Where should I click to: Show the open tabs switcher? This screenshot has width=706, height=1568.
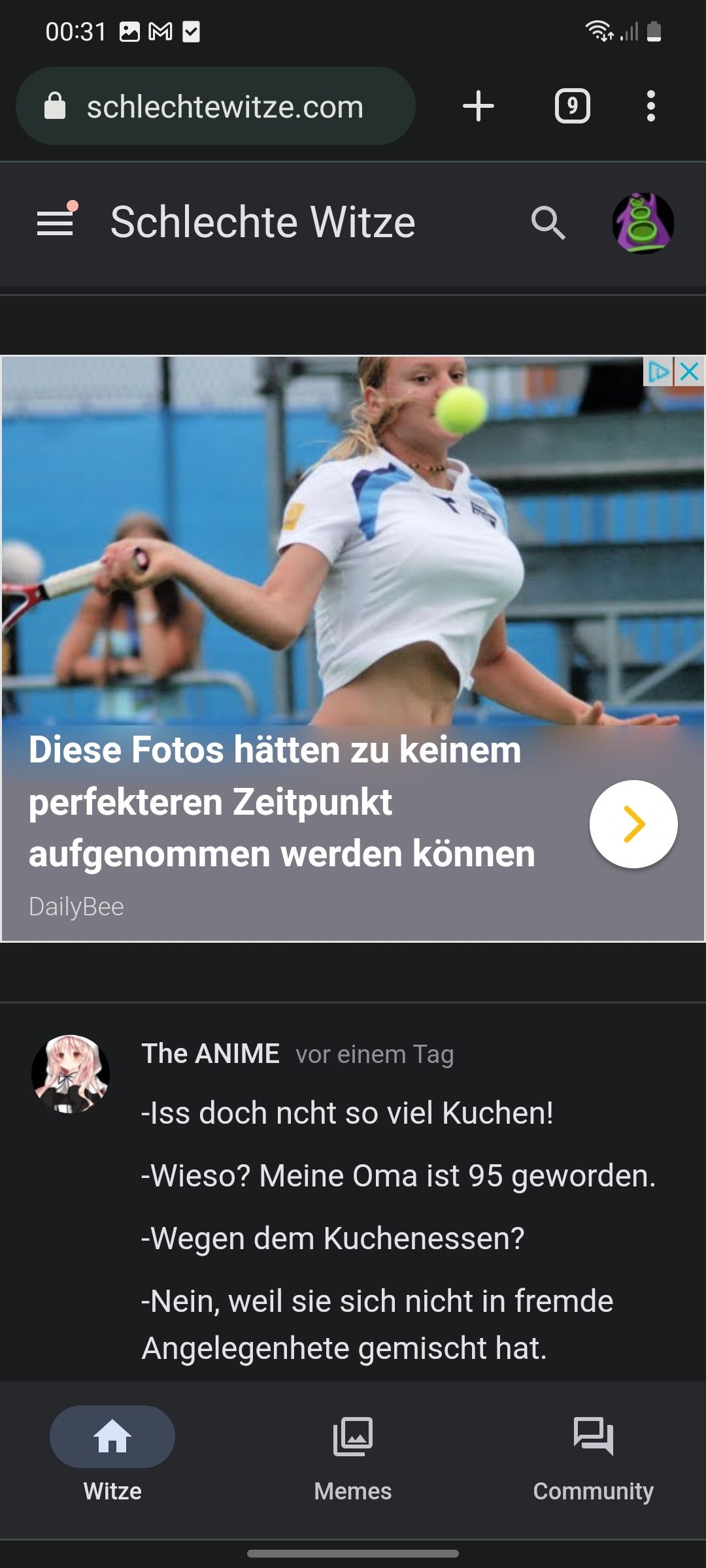pyautogui.click(x=573, y=106)
